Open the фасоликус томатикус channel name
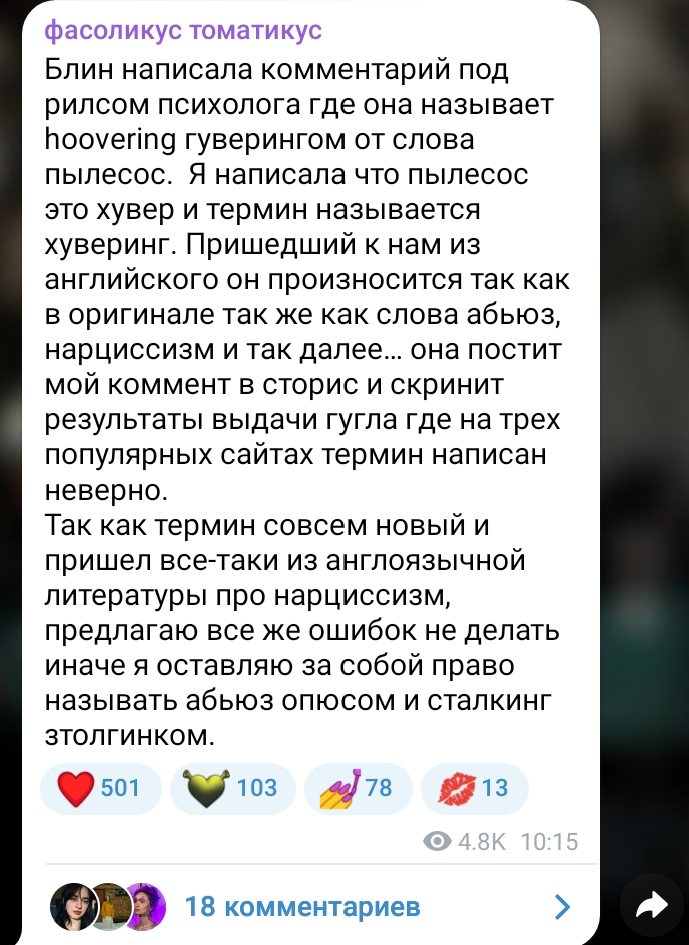This screenshot has height=945, width=689. pos(184,32)
